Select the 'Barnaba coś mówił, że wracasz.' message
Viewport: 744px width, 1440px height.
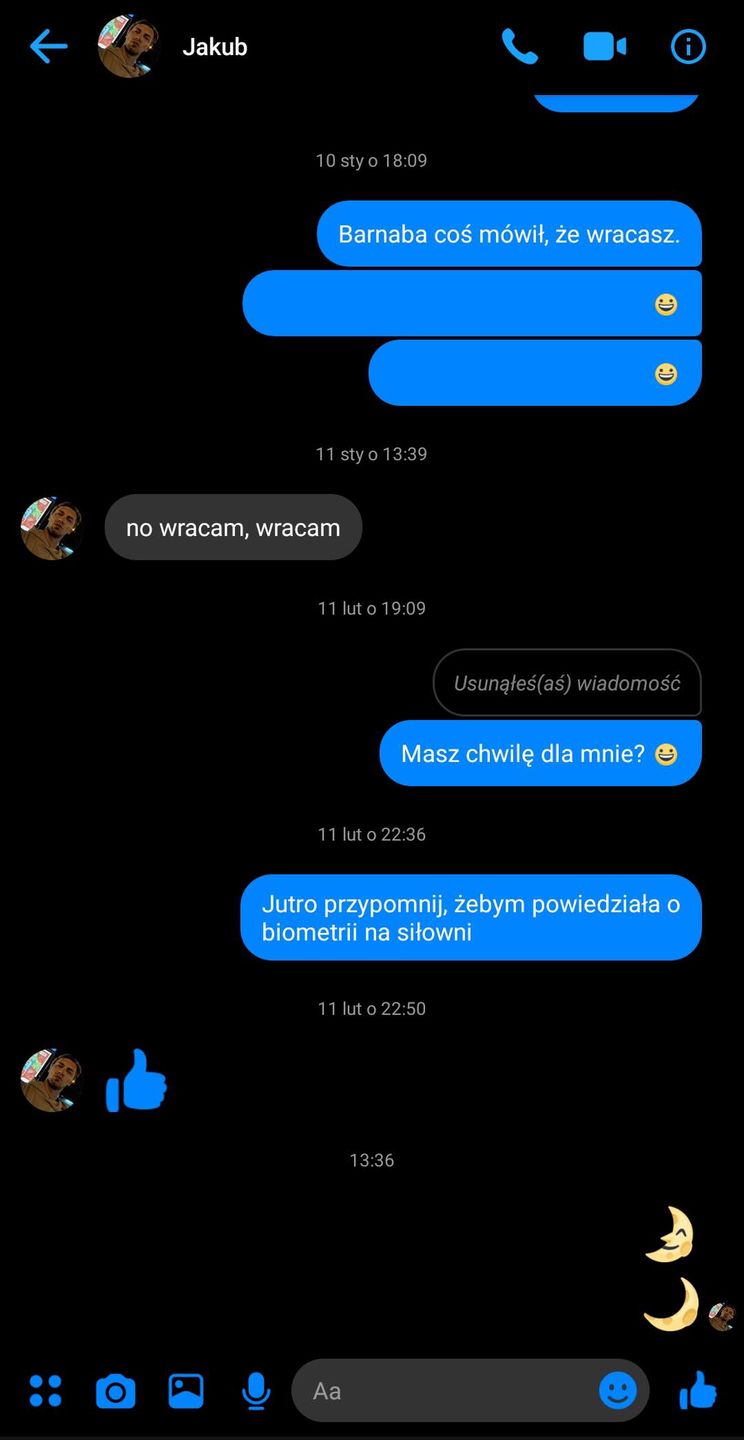509,234
